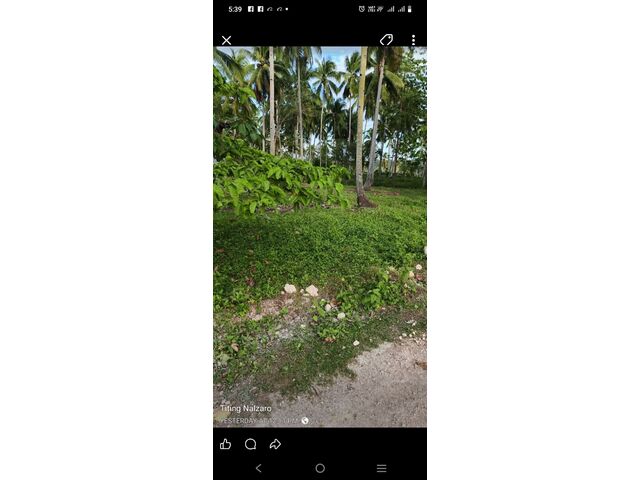This screenshot has width=640, height=480.
Task: Open the recent apps view
Action: click(381, 468)
